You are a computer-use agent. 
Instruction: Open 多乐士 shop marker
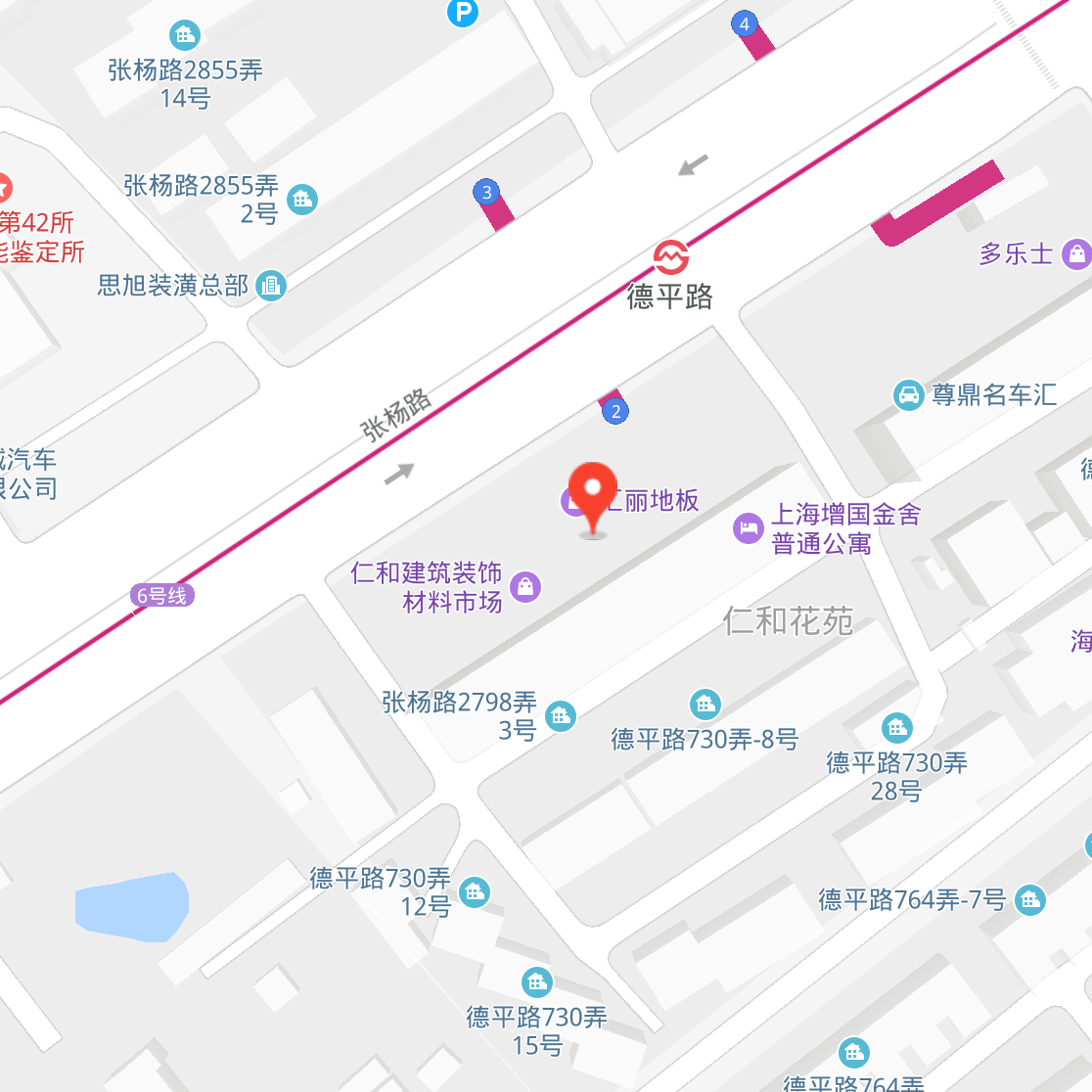1076,253
